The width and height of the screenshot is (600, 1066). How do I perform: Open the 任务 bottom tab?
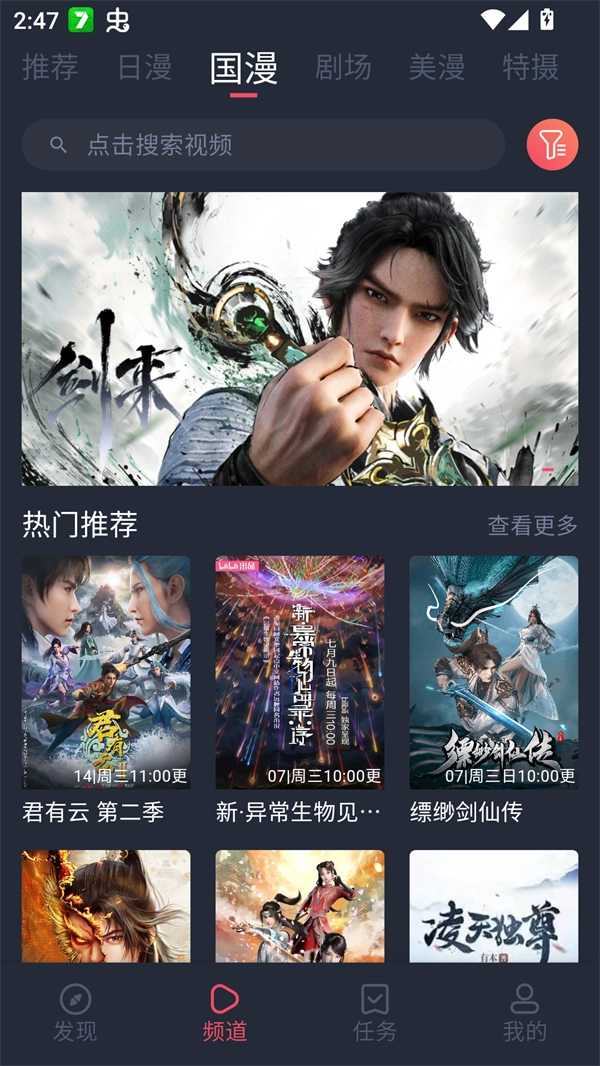pos(375,1014)
